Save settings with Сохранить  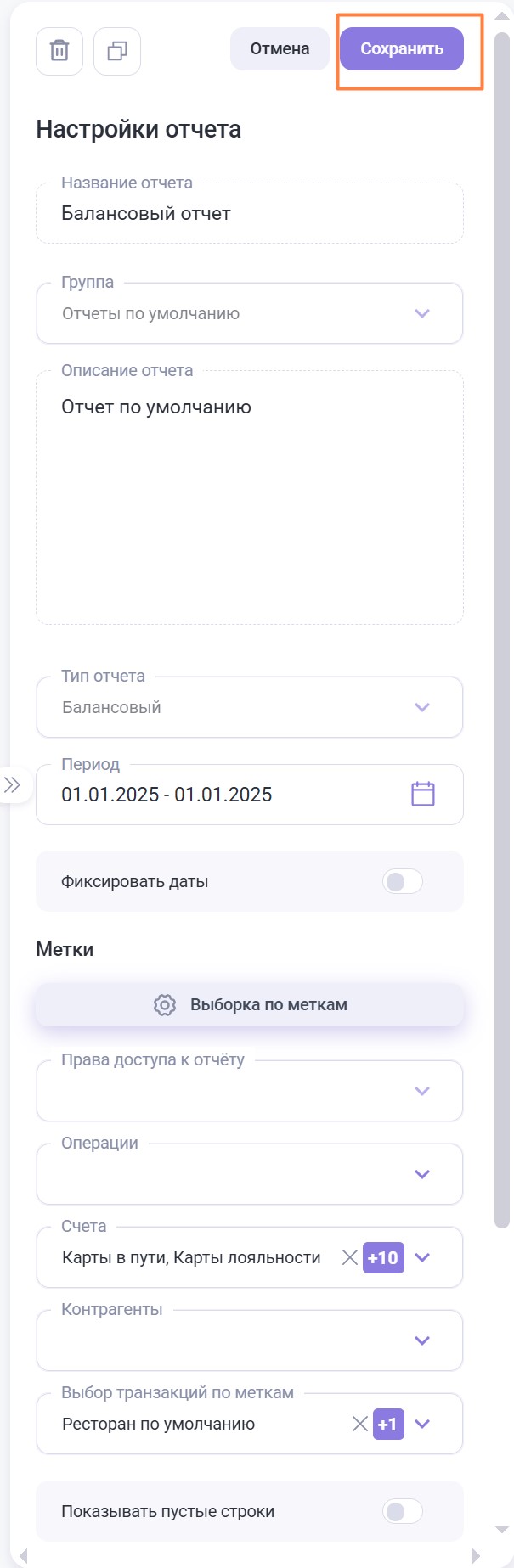point(402,49)
